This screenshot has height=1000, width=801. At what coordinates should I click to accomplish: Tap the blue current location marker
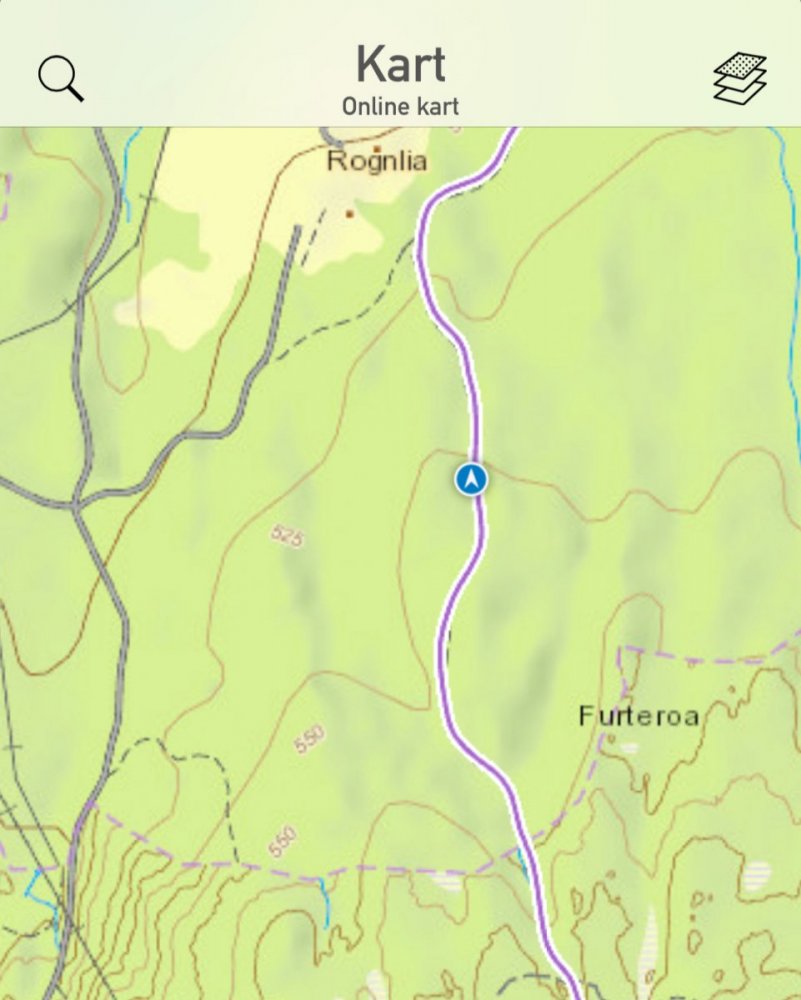(471, 480)
